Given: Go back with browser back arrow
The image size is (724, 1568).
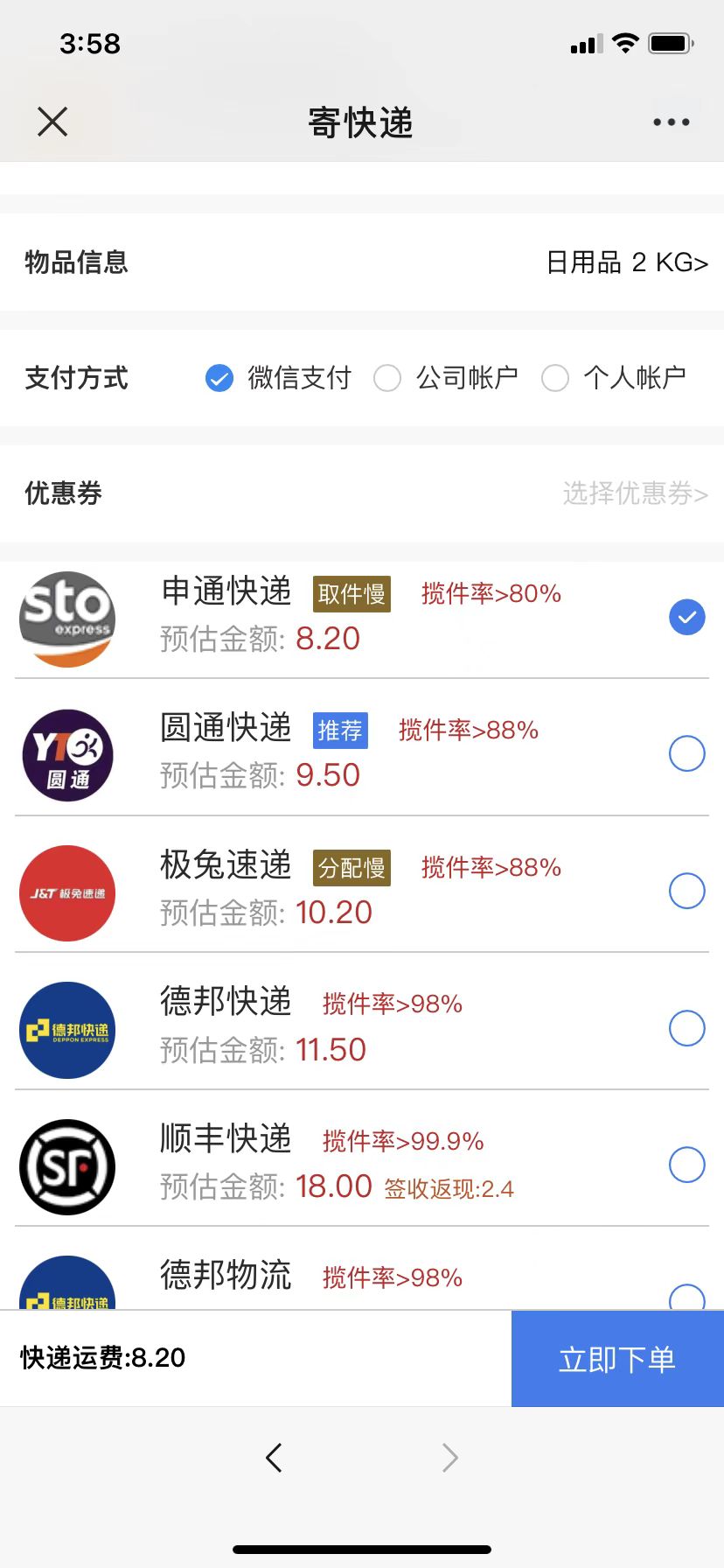Looking at the screenshot, I should 274,1458.
